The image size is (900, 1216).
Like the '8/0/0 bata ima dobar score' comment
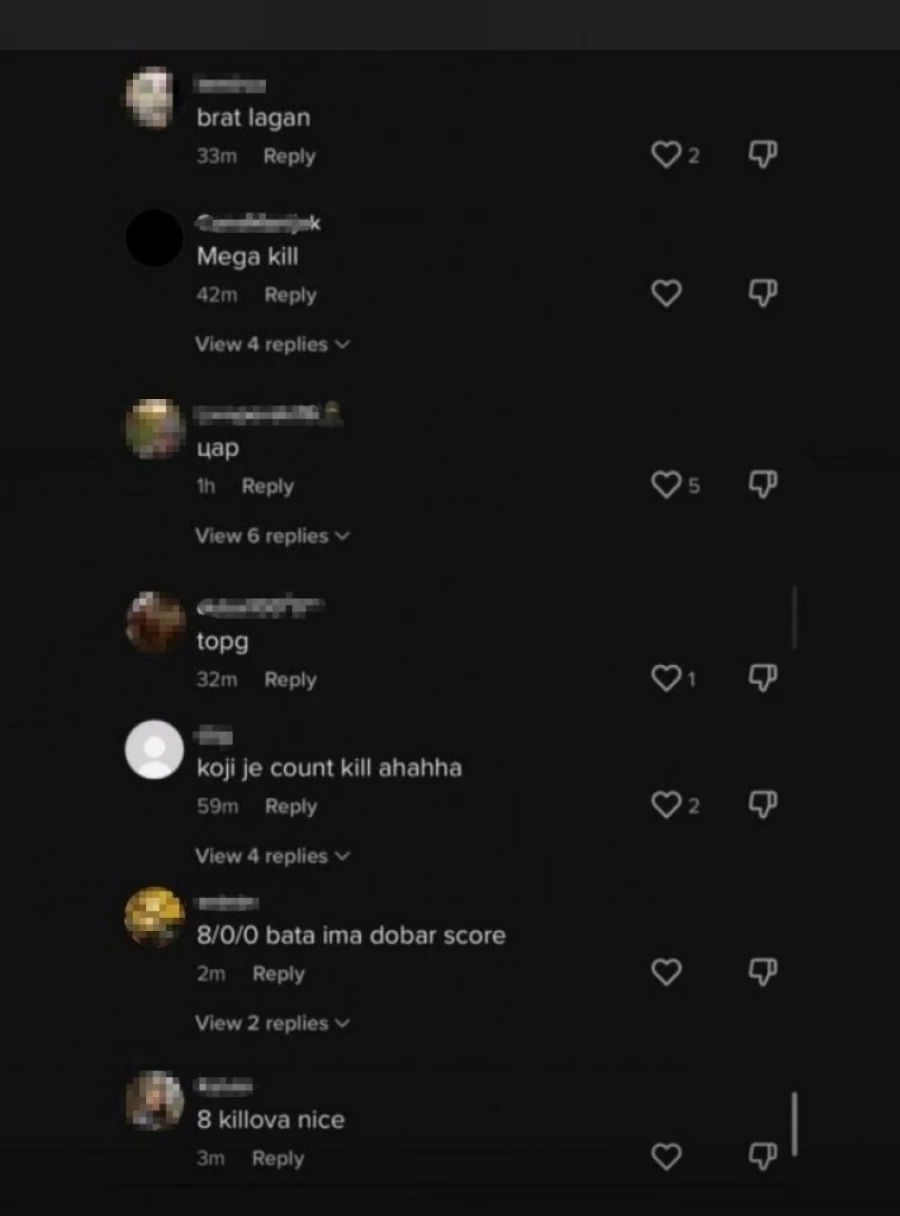click(666, 972)
